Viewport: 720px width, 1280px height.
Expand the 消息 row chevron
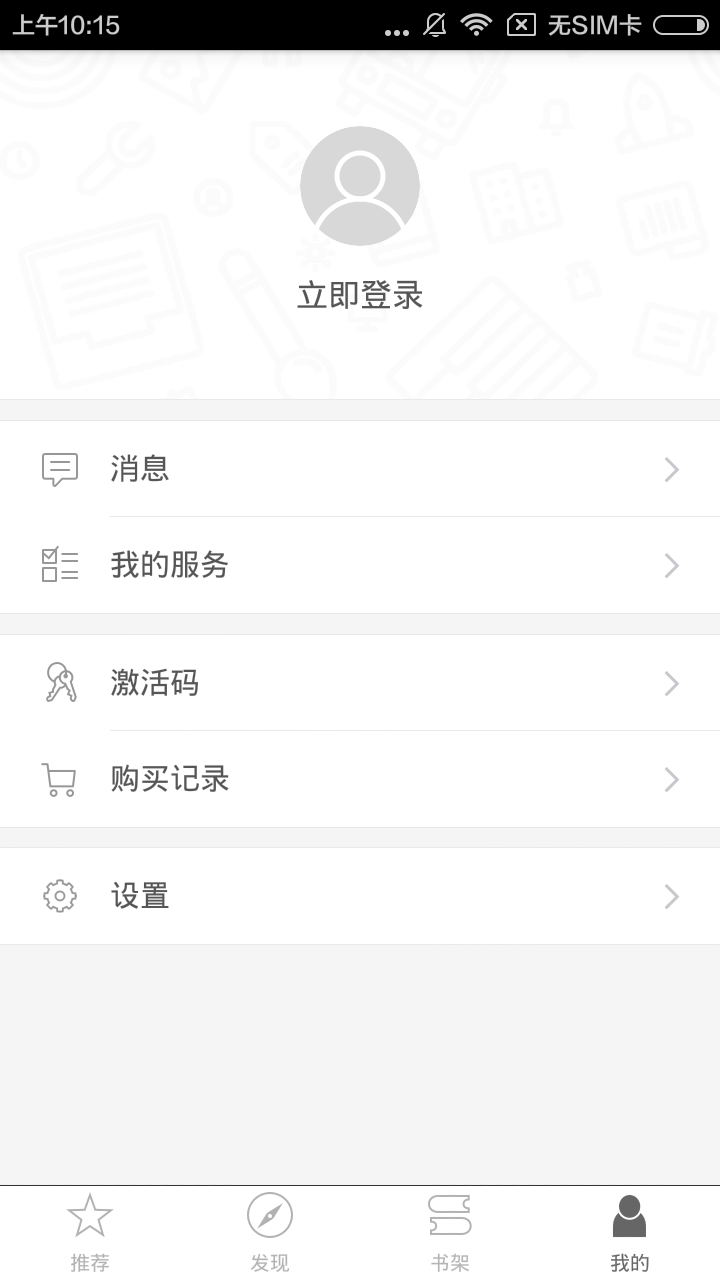[671, 469]
